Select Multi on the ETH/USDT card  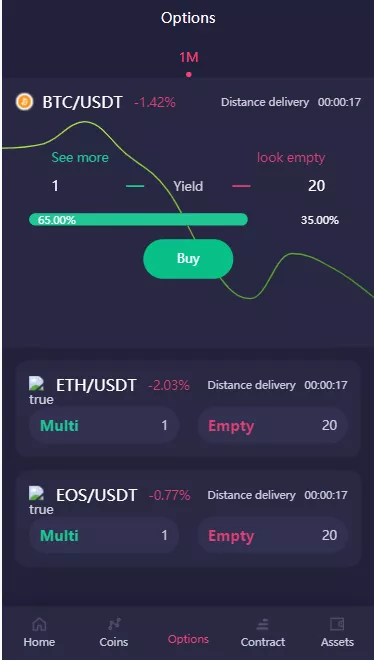point(104,425)
